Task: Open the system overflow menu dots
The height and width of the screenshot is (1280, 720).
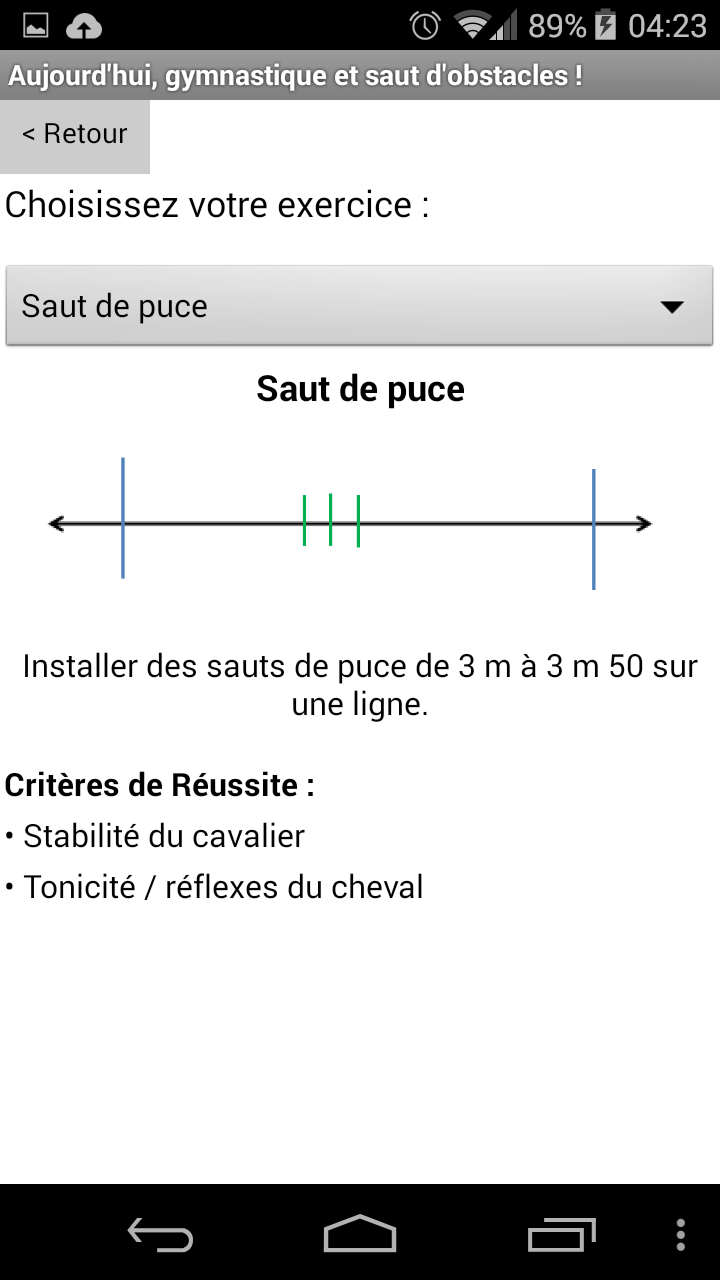Action: click(681, 1235)
